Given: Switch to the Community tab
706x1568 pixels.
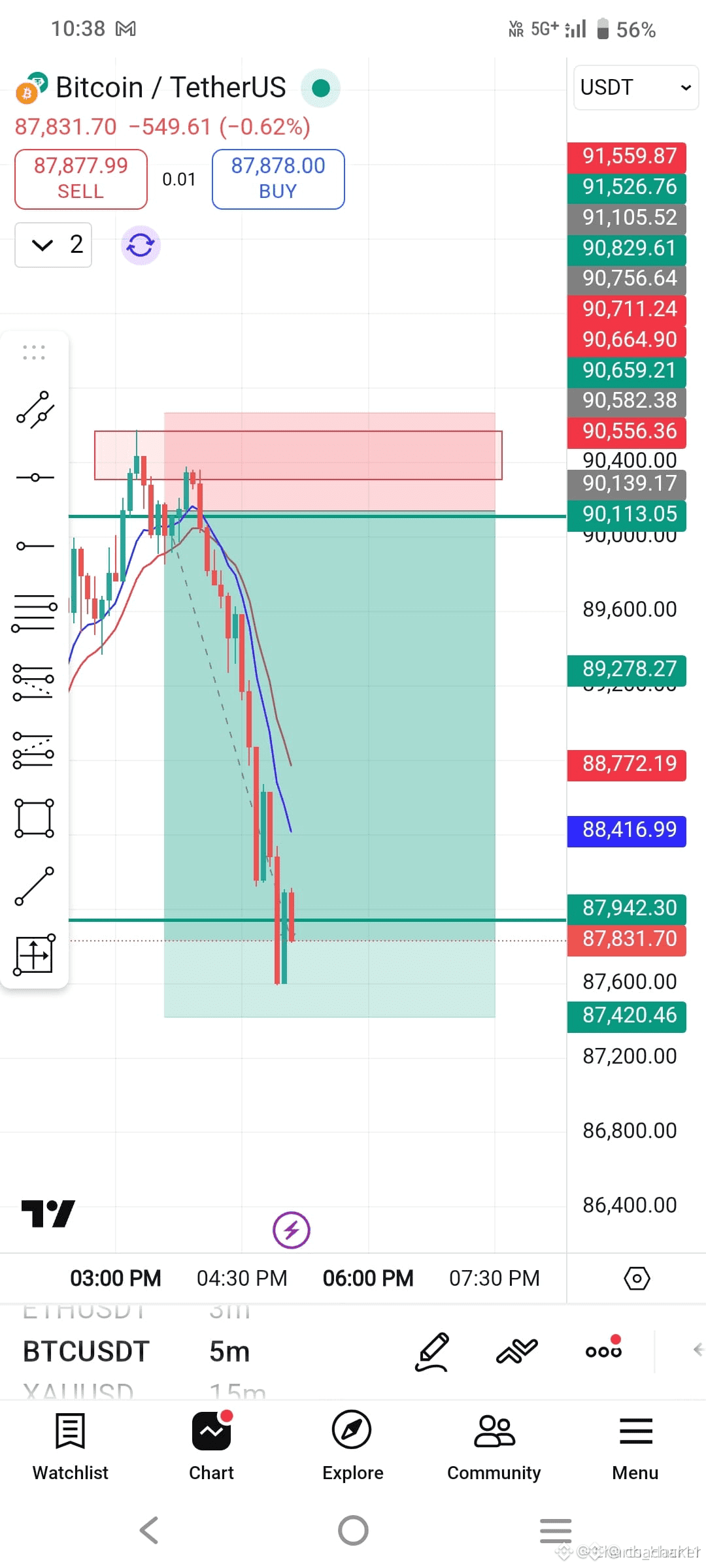Looking at the screenshot, I should tap(494, 1445).
